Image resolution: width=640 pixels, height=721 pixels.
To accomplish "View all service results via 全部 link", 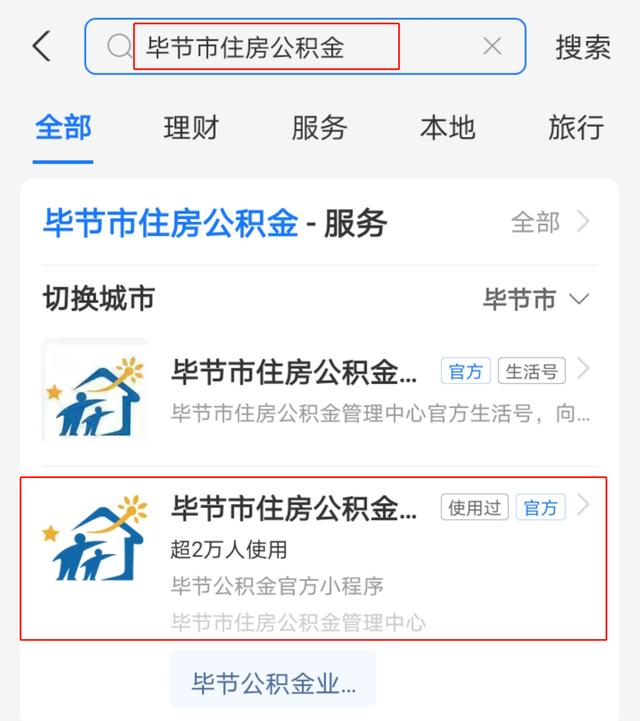I will (549, 222).
